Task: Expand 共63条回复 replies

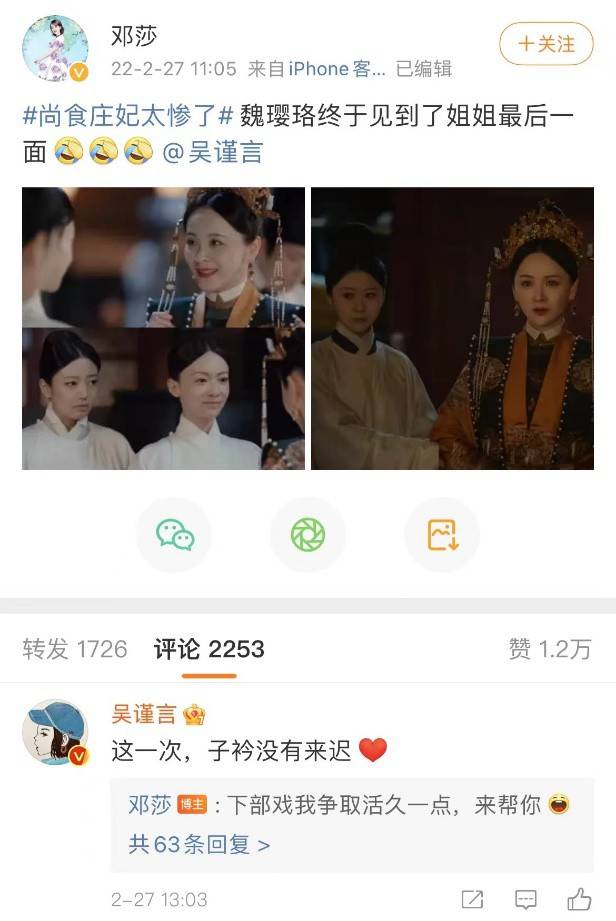Action: (200, 844)
